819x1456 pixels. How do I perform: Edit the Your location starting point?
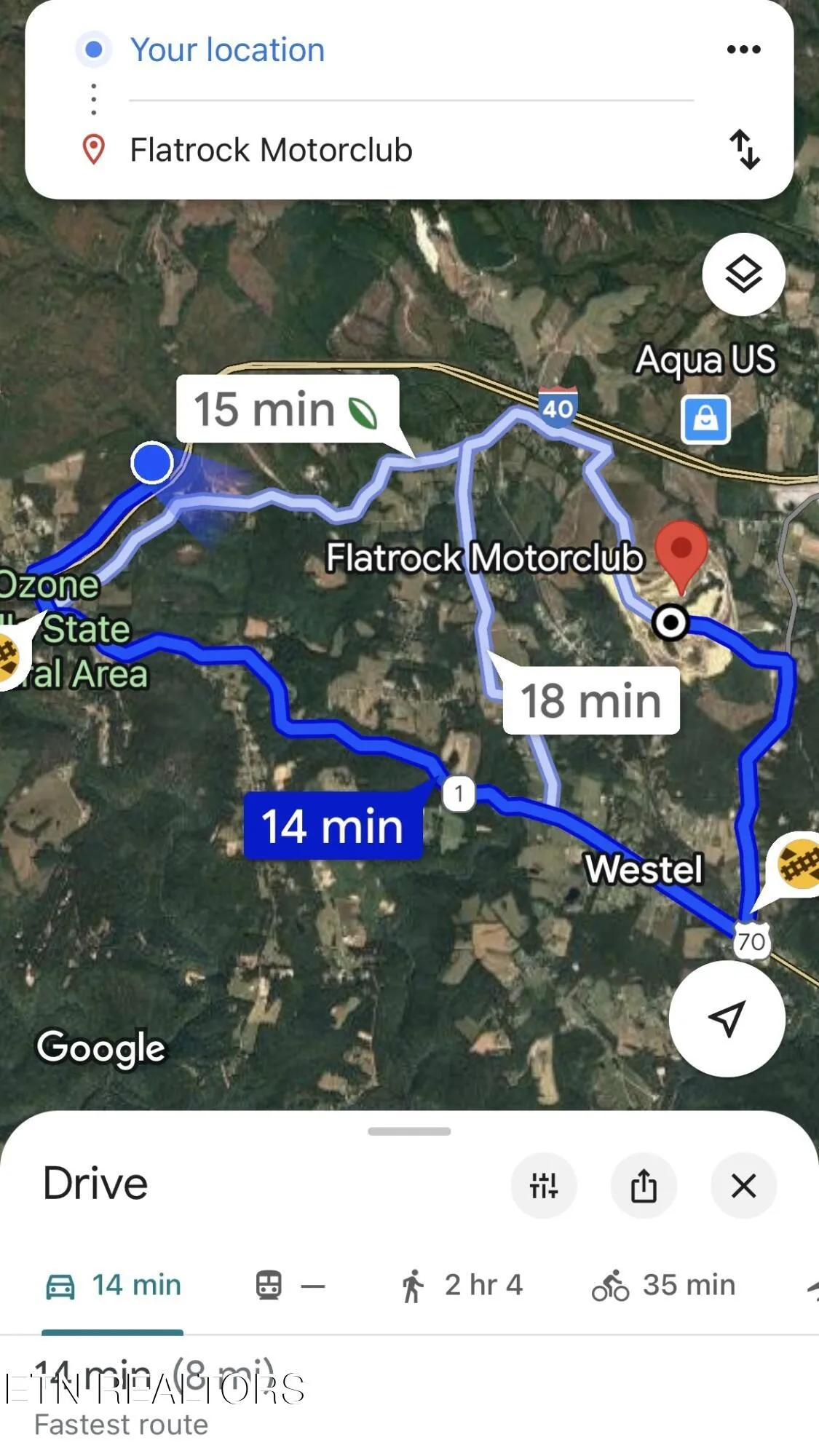pos(227,50)
